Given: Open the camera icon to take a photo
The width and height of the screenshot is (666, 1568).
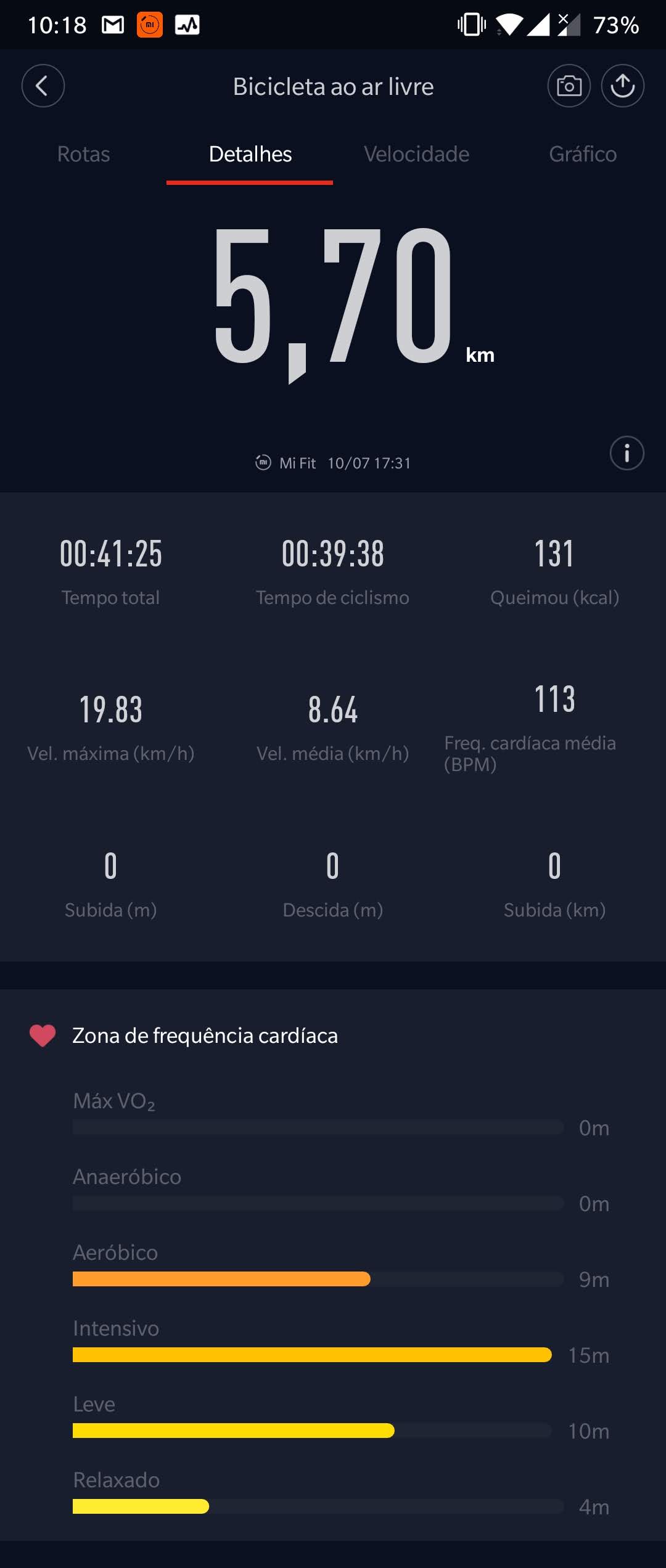Looking at the screenshot, I should click(569, 86).
